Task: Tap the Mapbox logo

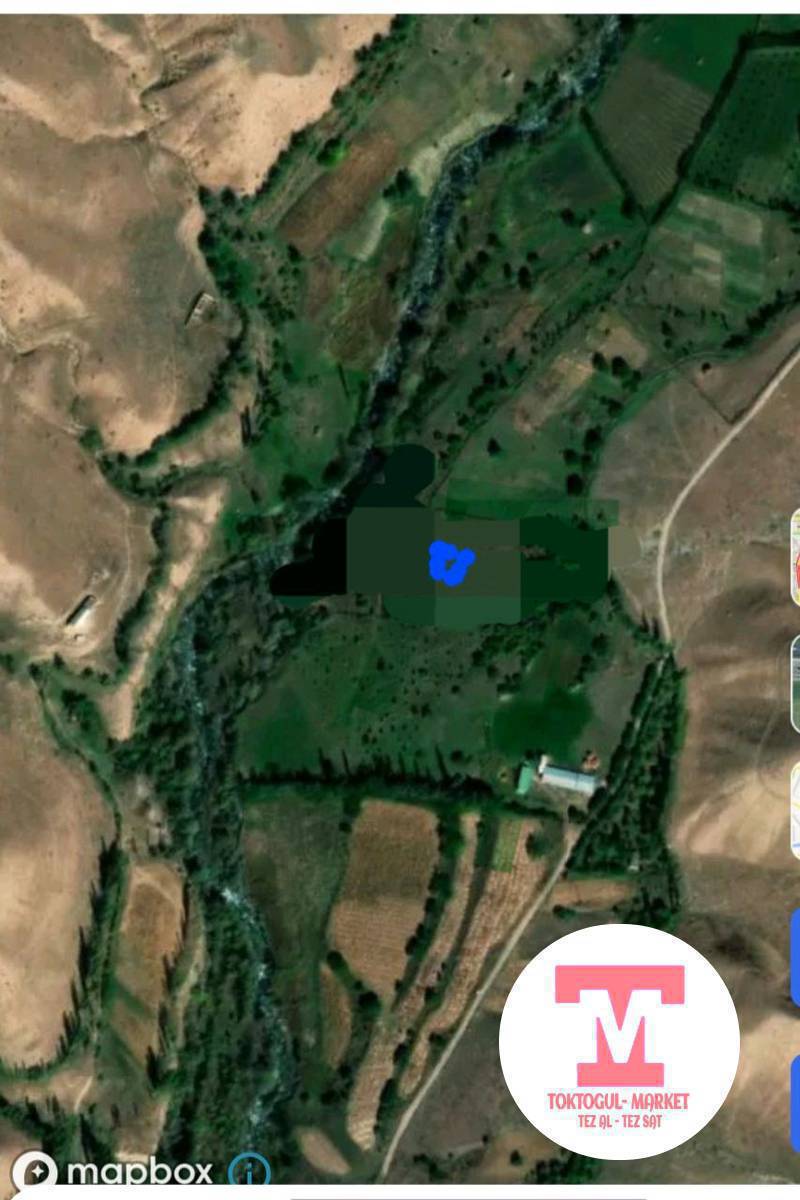Action: 113,1172
